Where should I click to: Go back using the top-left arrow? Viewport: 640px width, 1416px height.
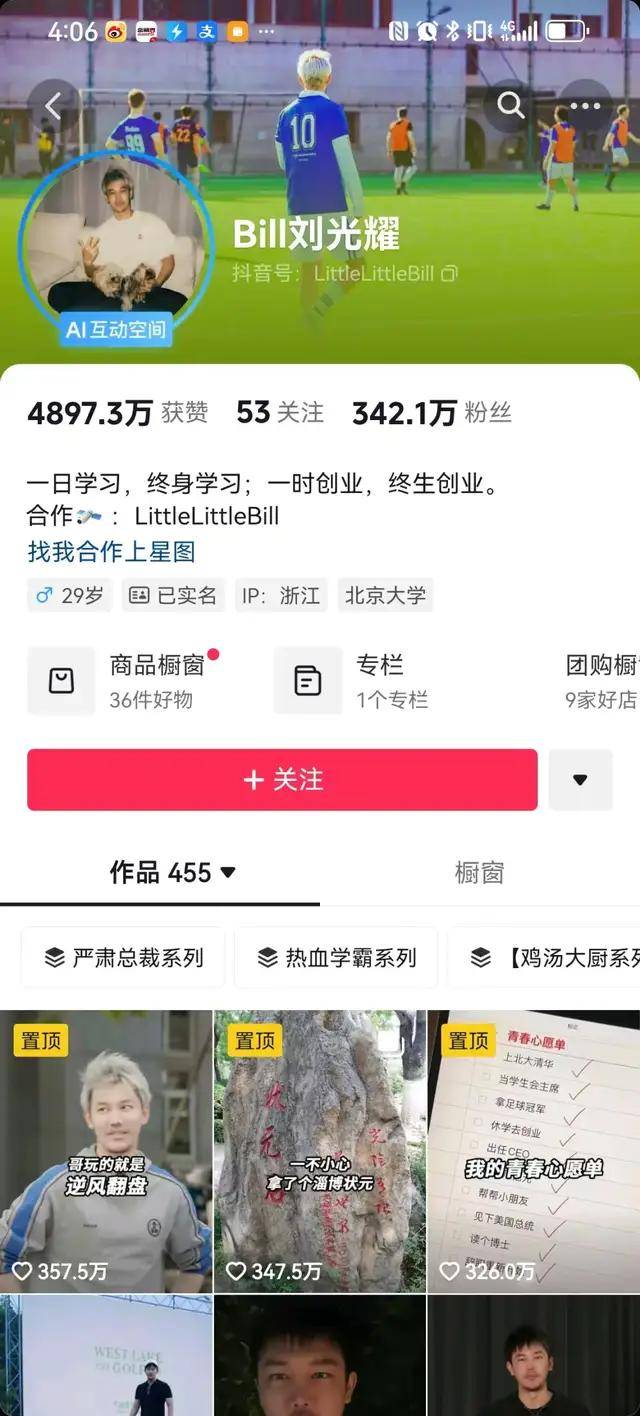click(52, 105)
